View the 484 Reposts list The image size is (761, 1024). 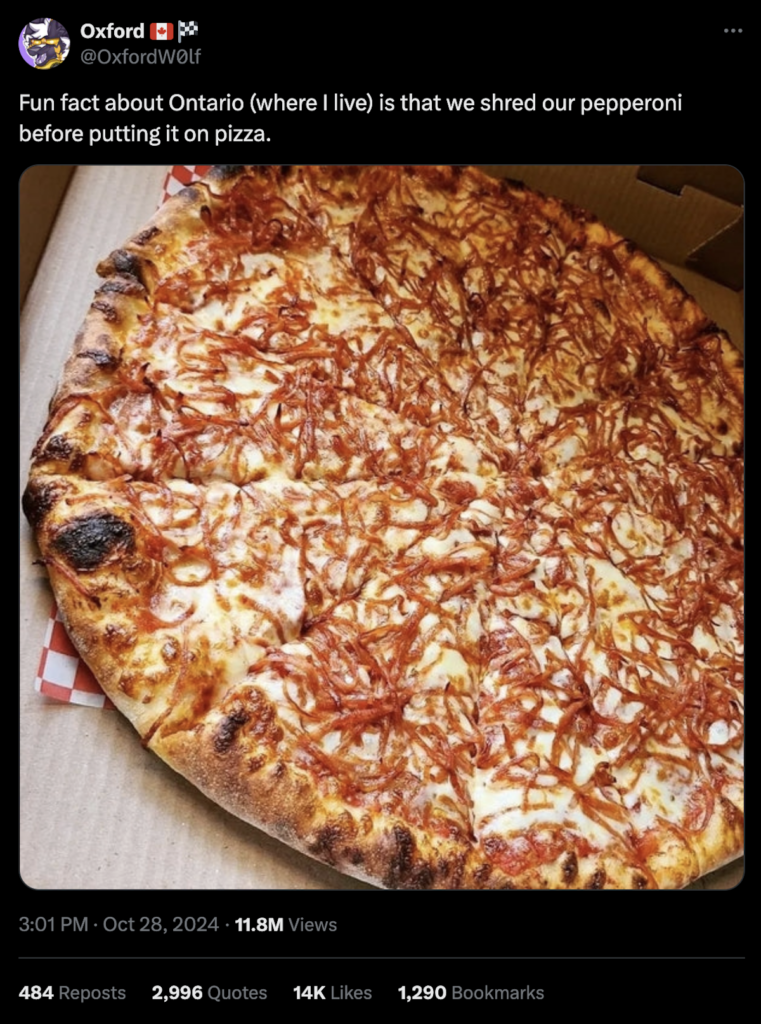tap(72, 993)
